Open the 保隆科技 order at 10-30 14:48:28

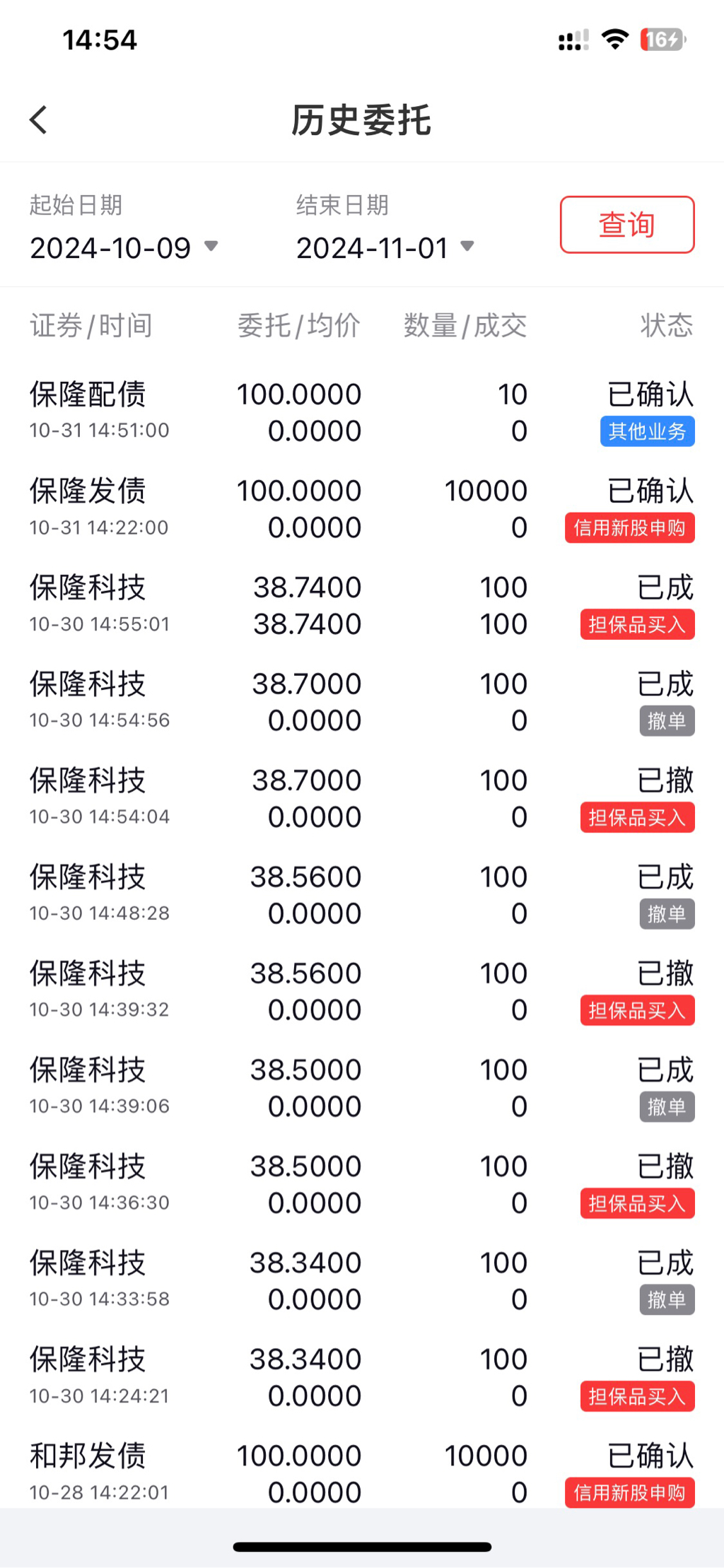pyautogui.click(x=362, y=895)
